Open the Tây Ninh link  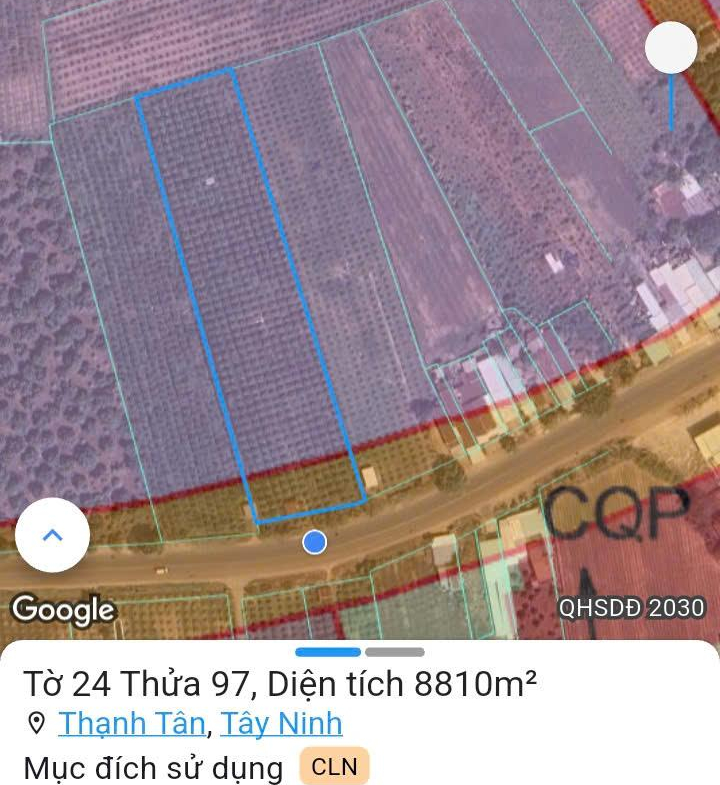[x=281, y=723]
